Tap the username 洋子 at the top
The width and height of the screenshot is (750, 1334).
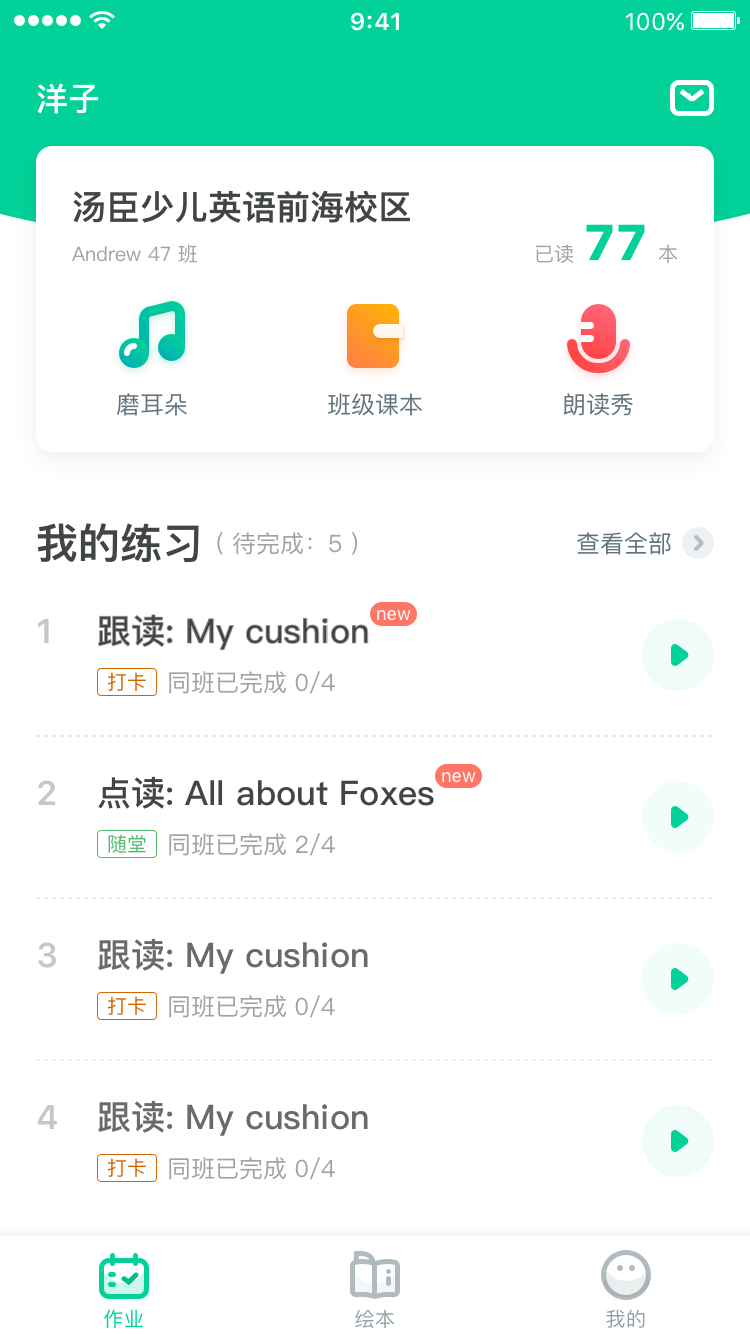pos(65,99)
